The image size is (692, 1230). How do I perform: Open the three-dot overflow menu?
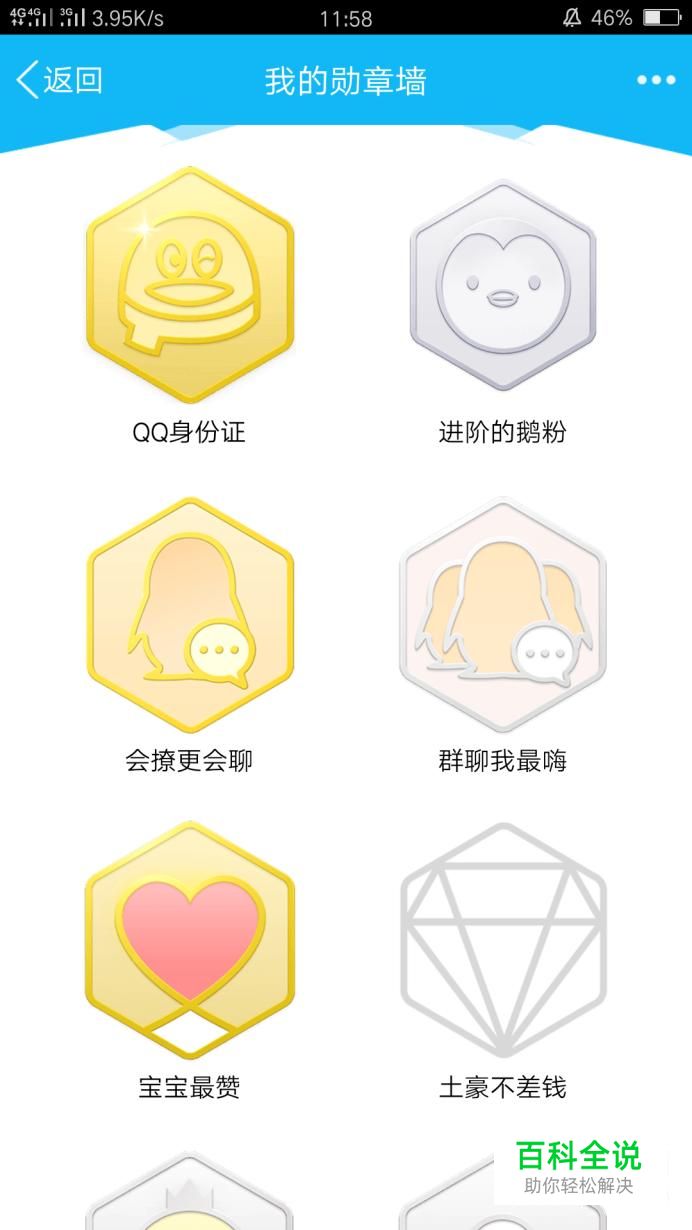pos(656,80)
